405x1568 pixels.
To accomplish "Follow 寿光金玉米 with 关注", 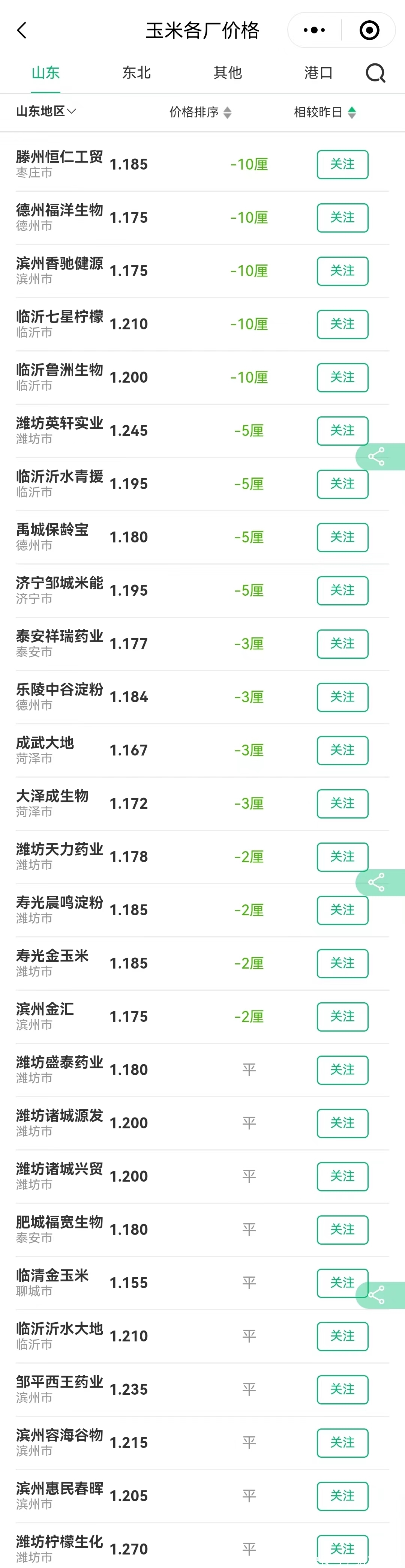I will (342, 963).
